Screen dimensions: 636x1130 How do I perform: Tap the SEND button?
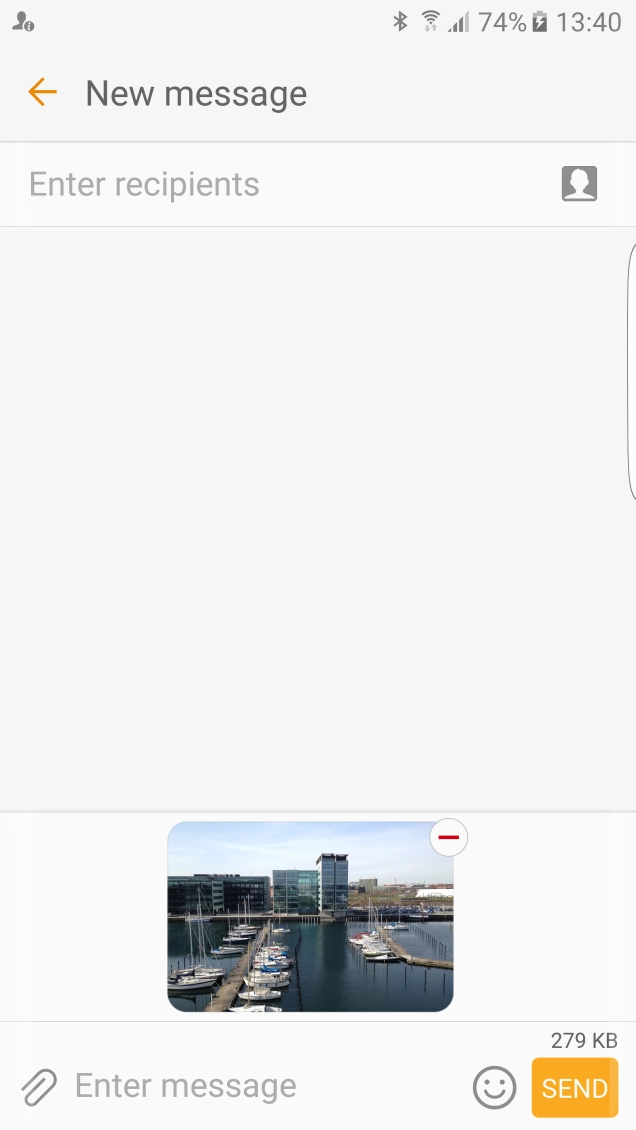[575, 1088]
